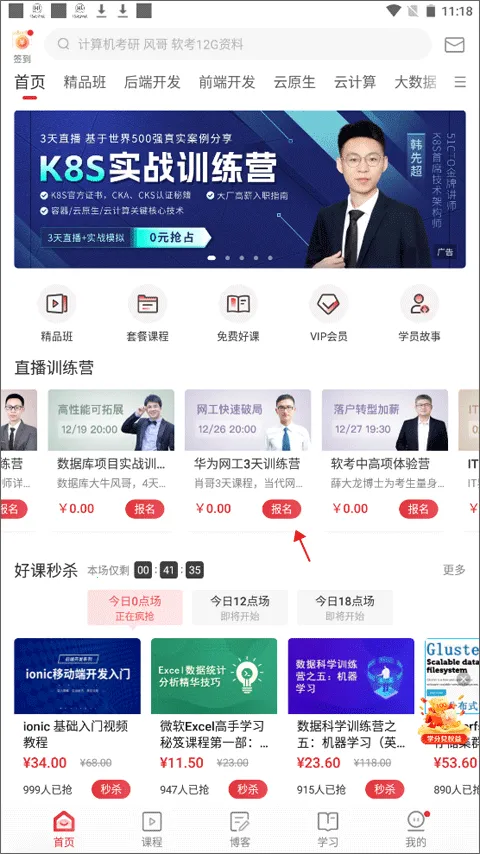This screenshot has width=480, height=854.
Task: Tap 报名 under 软考中高项体验营
Action: 418,509
